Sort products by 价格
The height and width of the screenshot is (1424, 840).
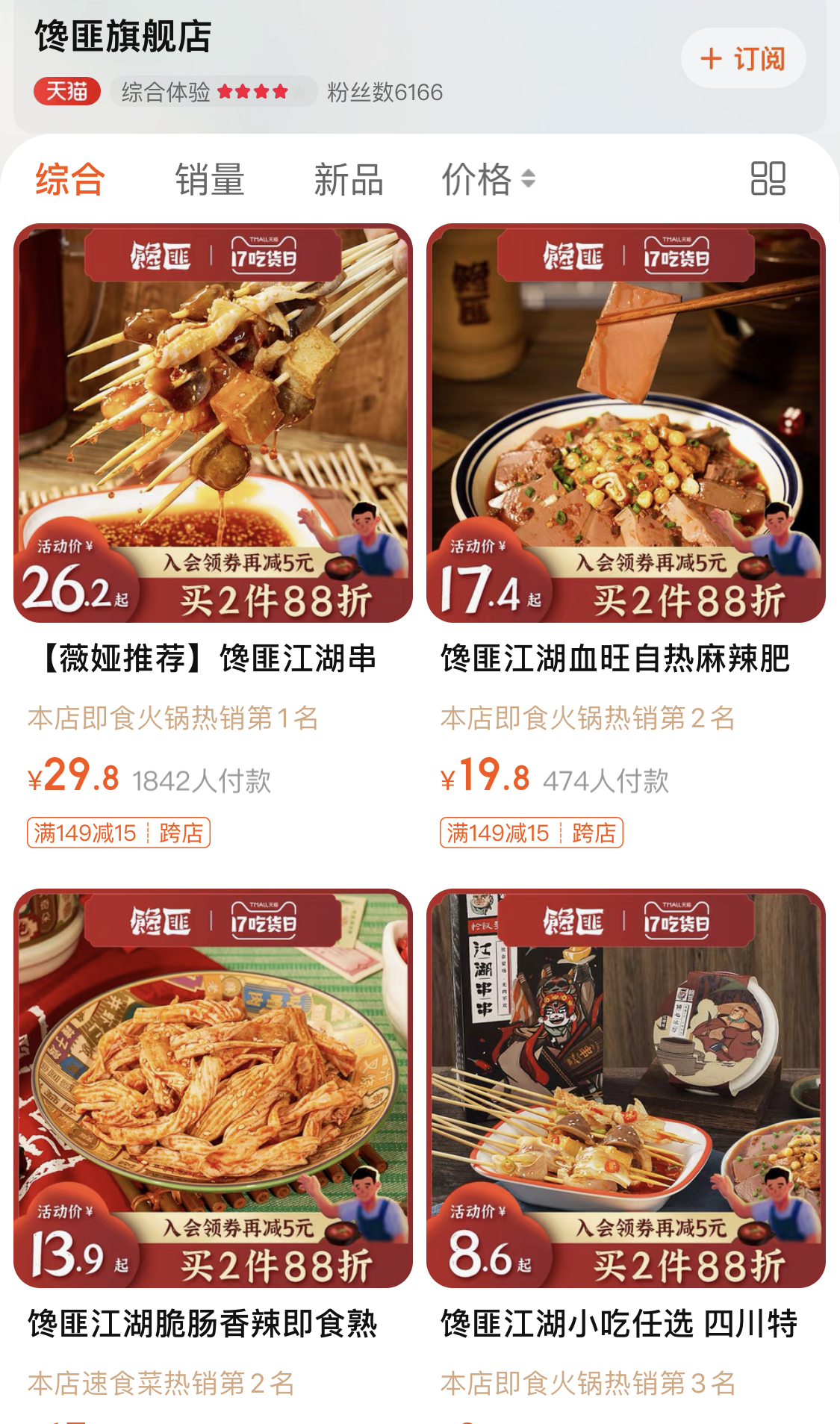coord(488,179)
